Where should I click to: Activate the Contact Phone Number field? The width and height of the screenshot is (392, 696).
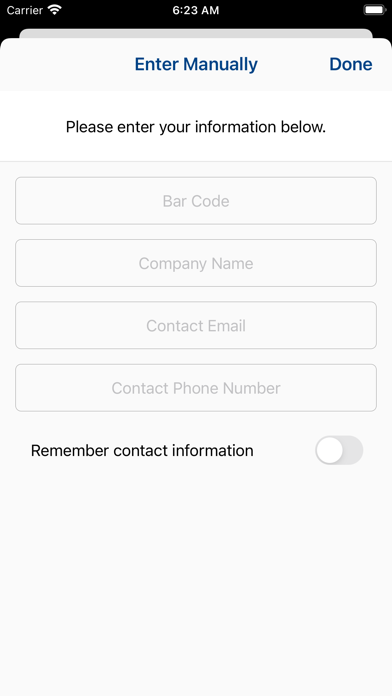point(196,388)
